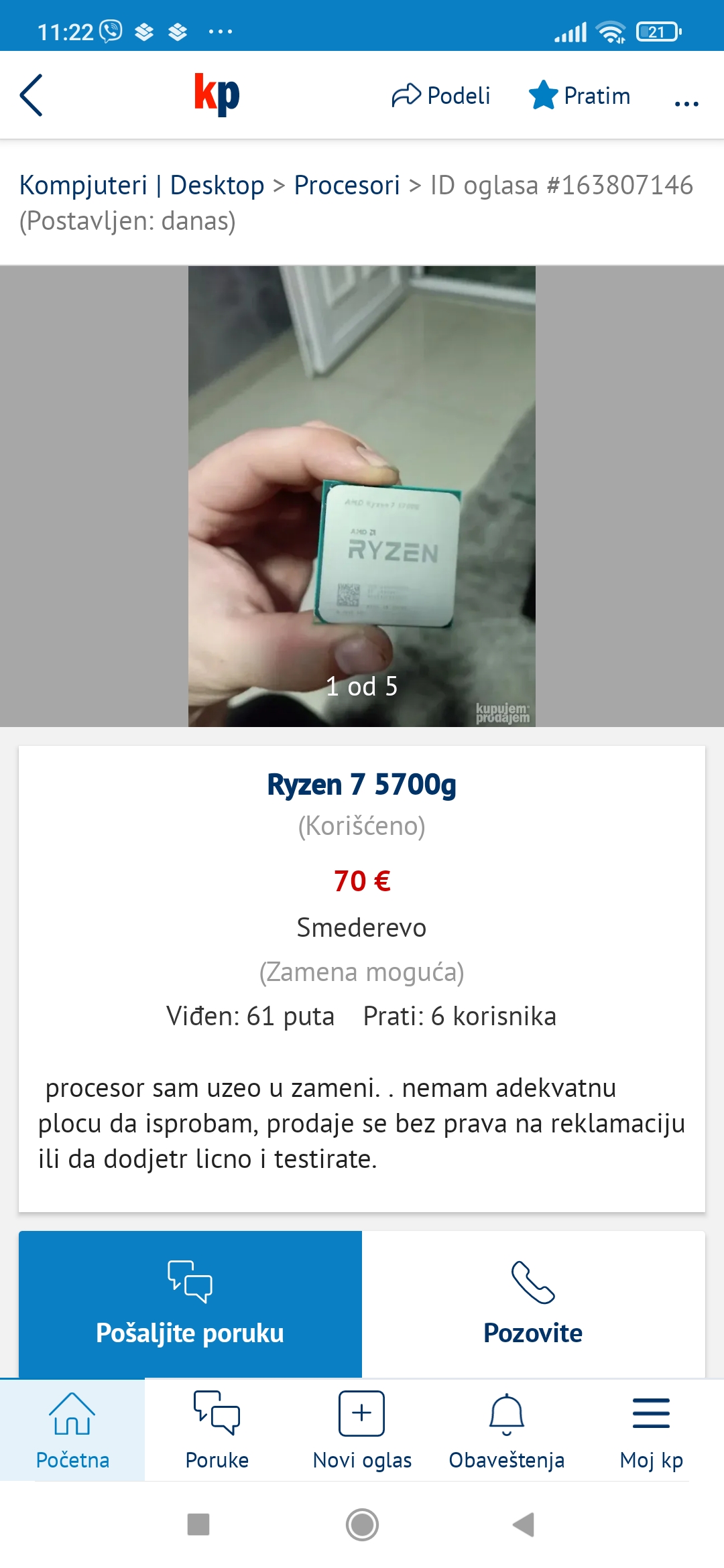Send a message via Pošaljite poruku

[190, 1304]
